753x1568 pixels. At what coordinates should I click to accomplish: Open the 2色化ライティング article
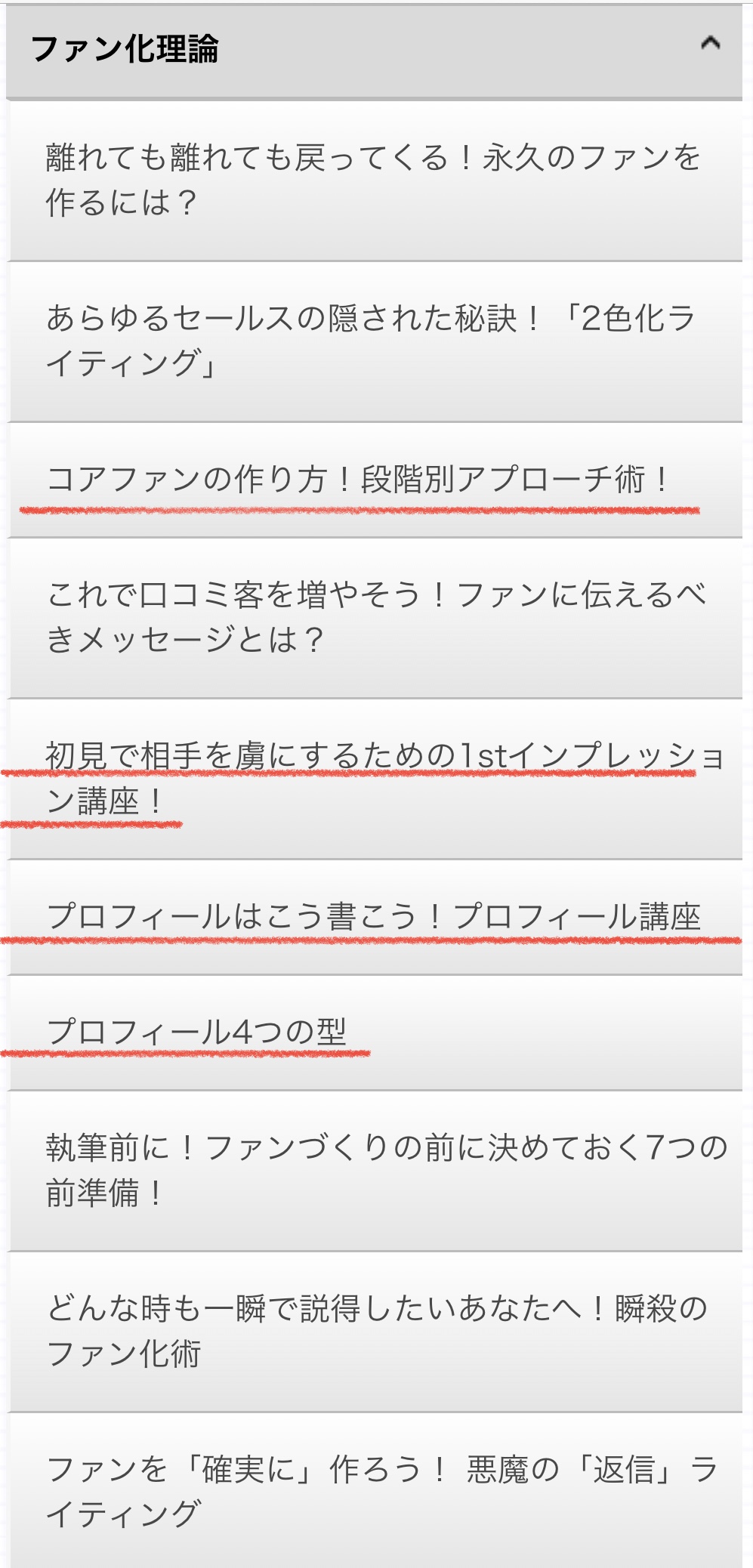375,342
